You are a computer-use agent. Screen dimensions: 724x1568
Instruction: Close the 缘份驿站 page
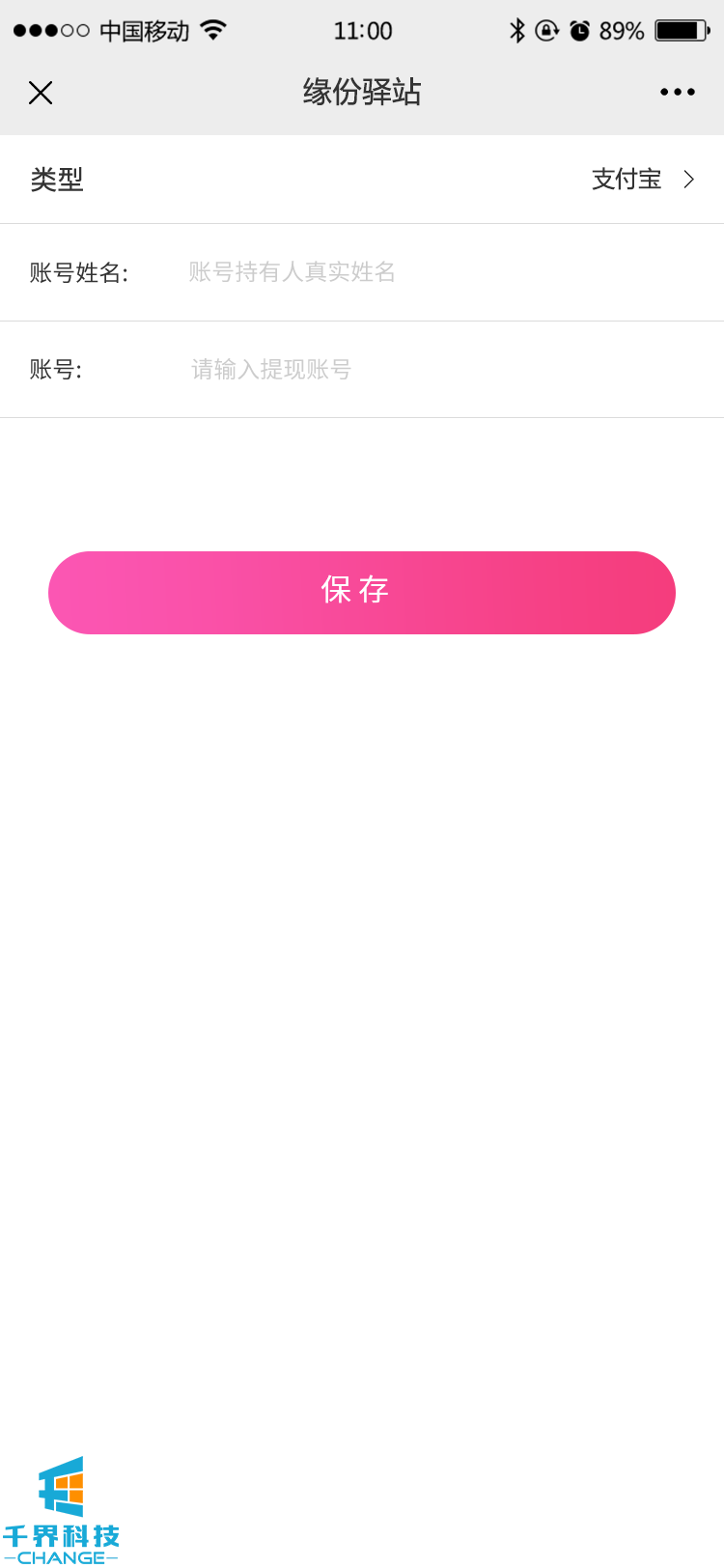41,93
